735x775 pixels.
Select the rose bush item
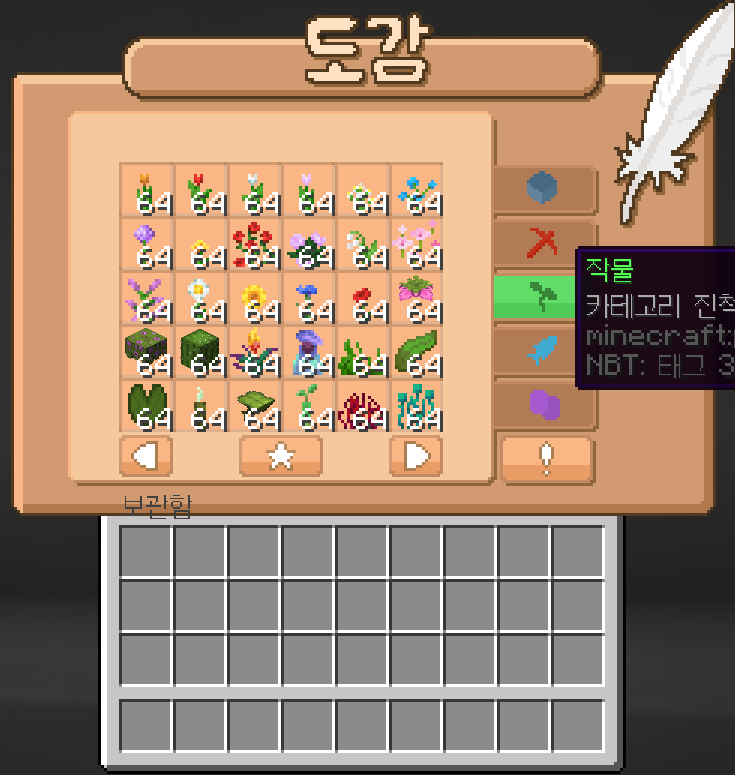point(254,242)
